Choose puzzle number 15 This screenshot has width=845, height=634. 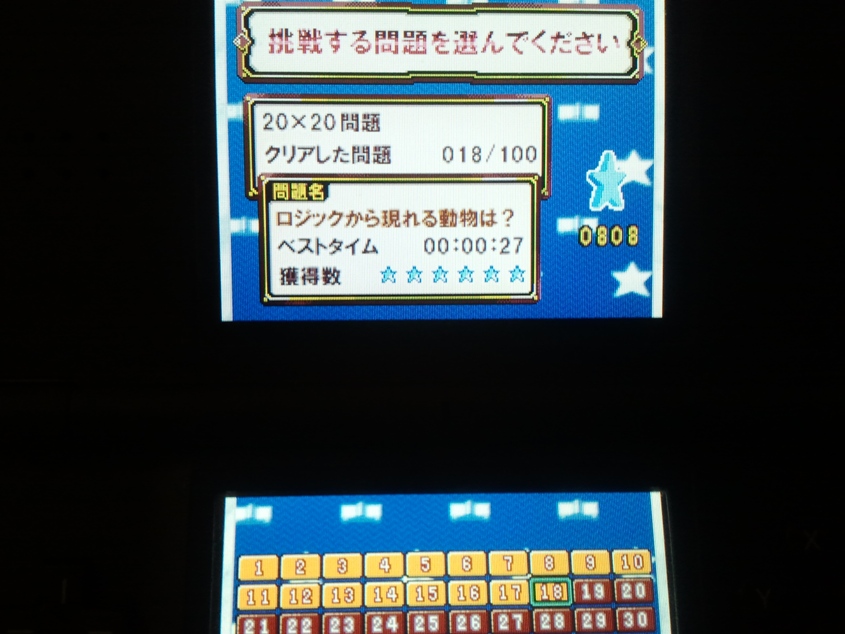click(x=426, y=594)
